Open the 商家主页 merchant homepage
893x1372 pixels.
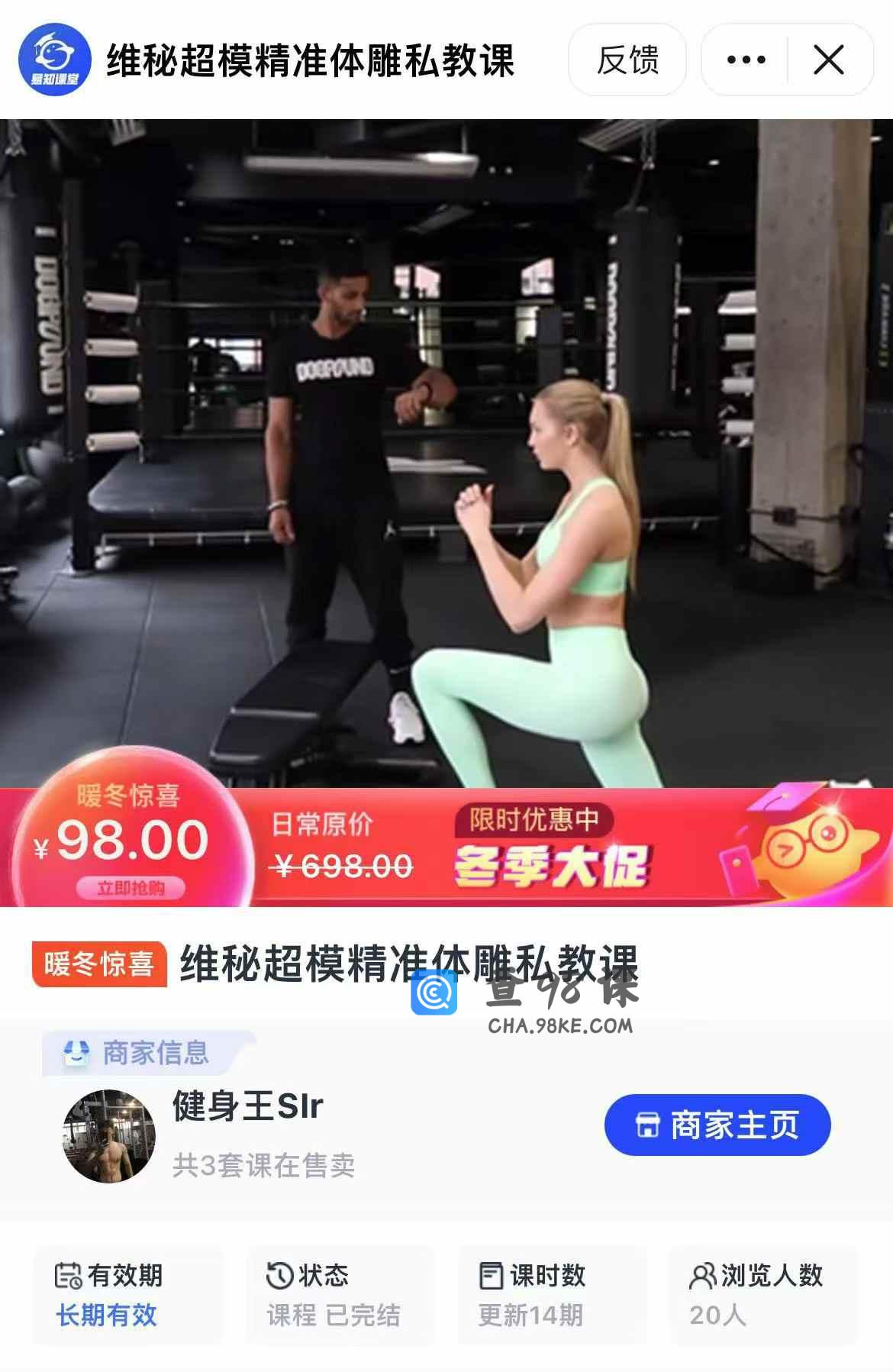tap(717, 1125)
